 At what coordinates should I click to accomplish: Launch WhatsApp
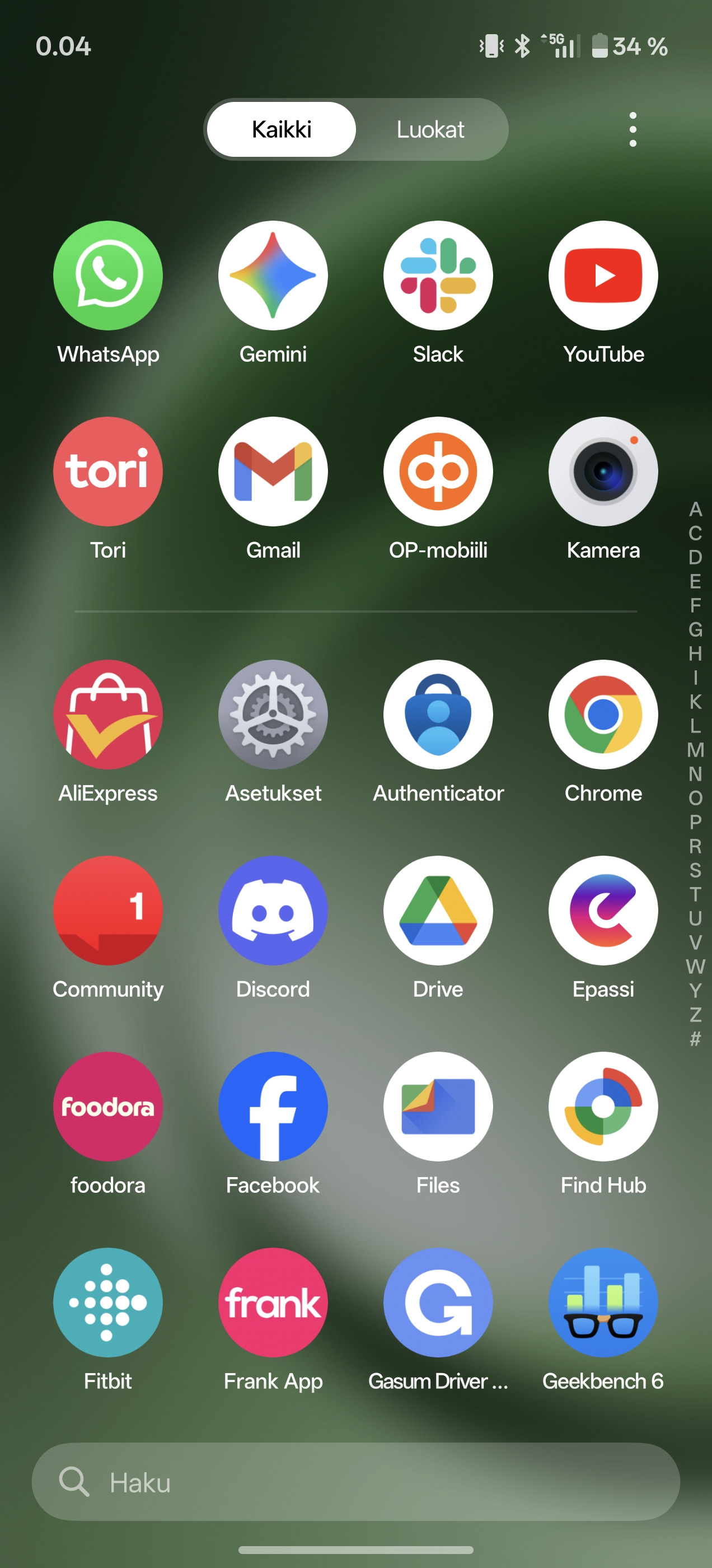click(x=107, y=275)
